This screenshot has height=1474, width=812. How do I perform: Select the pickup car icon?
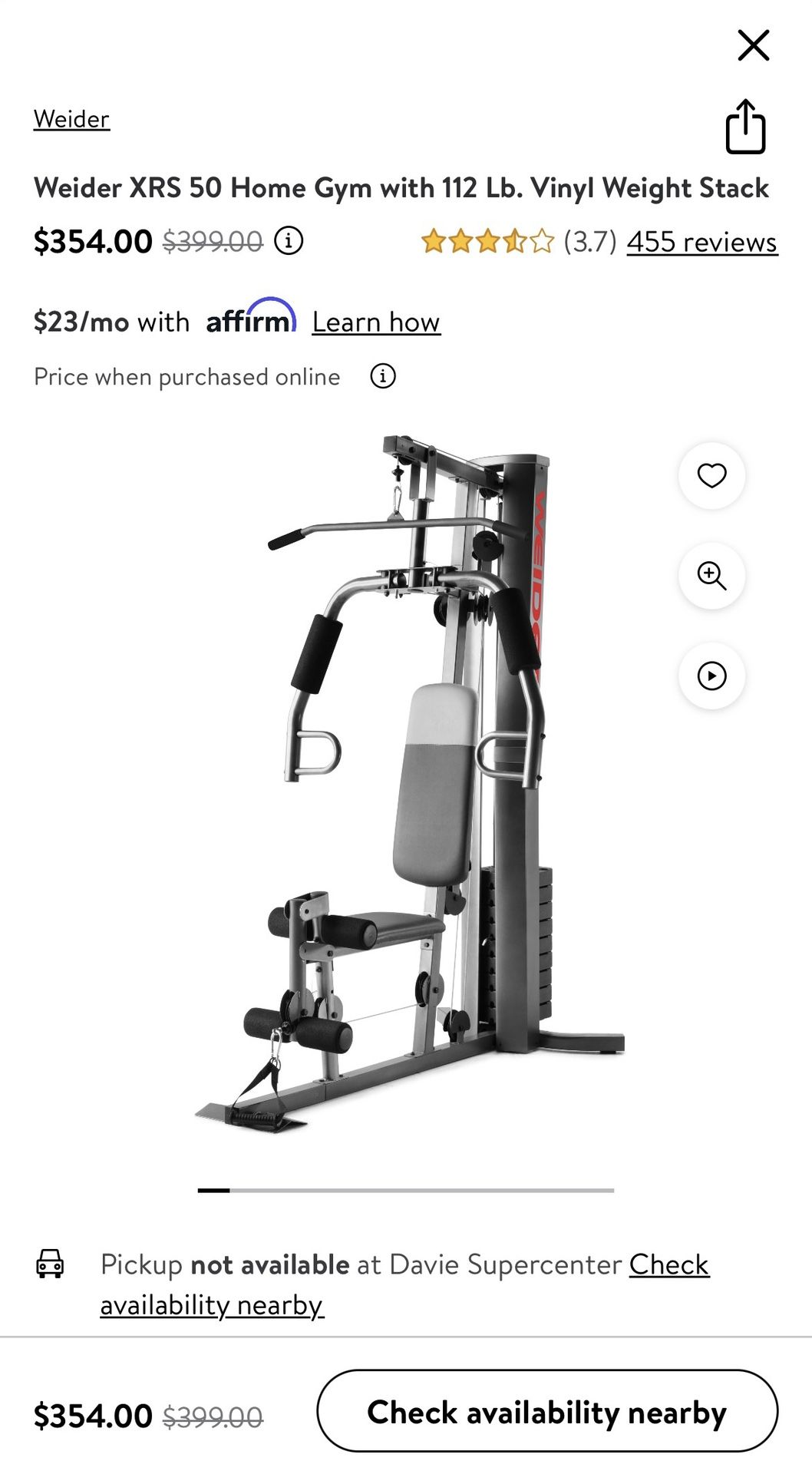point(51,1264)
